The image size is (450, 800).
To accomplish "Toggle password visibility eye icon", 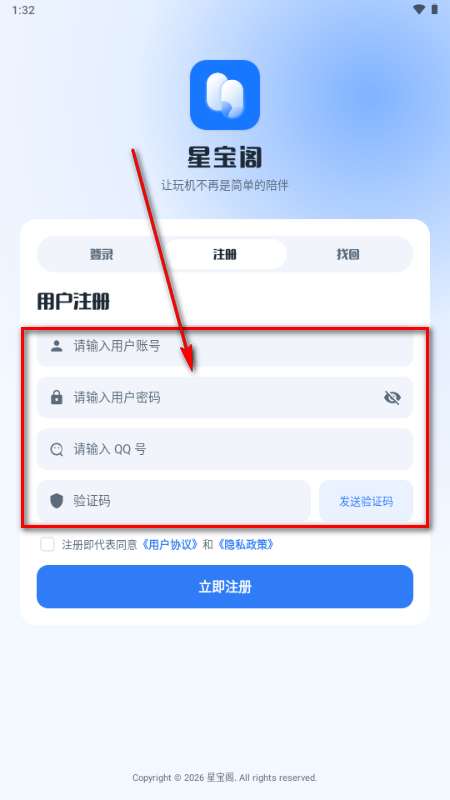I will pyautogui.click(x=392, y=397).
